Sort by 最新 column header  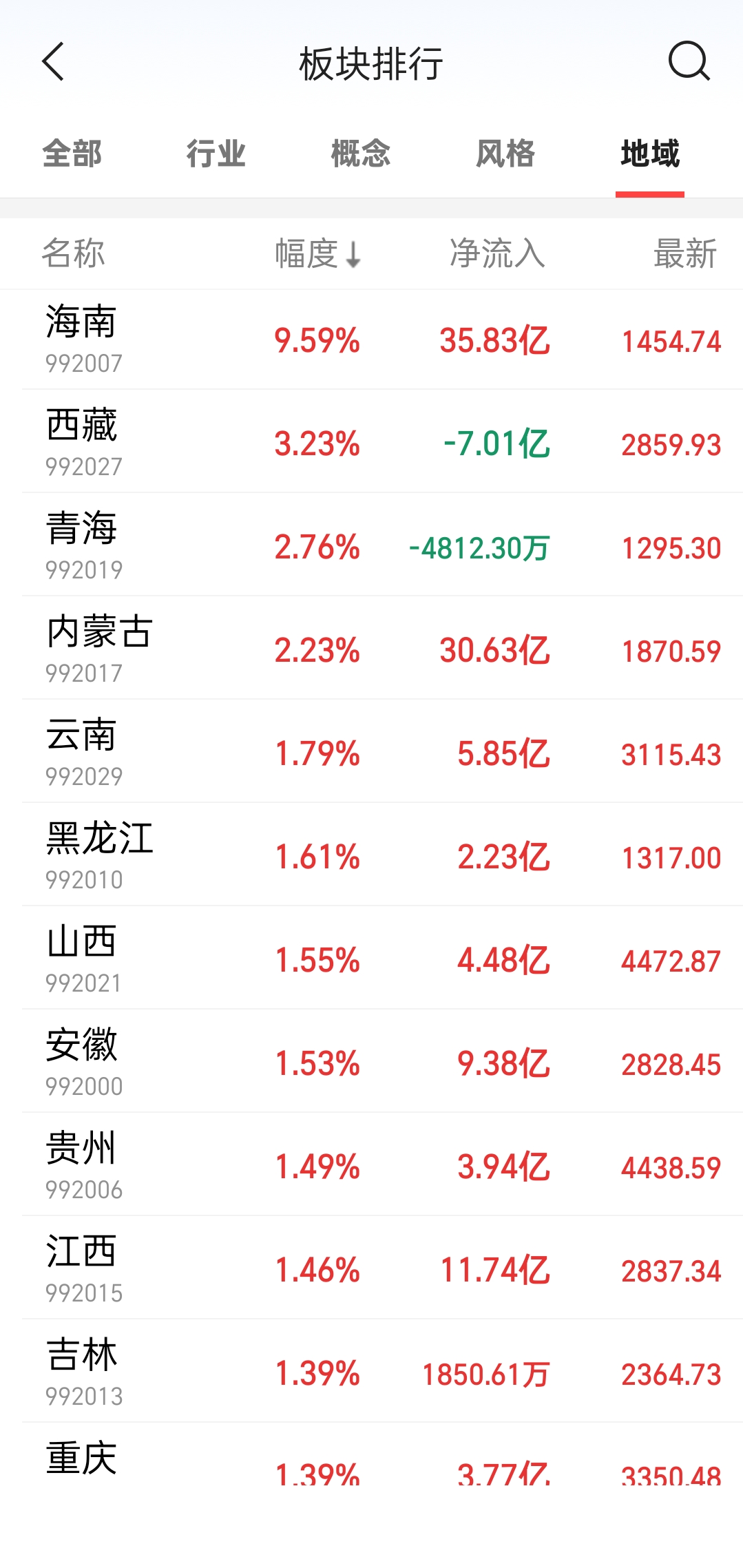[685, 253]
